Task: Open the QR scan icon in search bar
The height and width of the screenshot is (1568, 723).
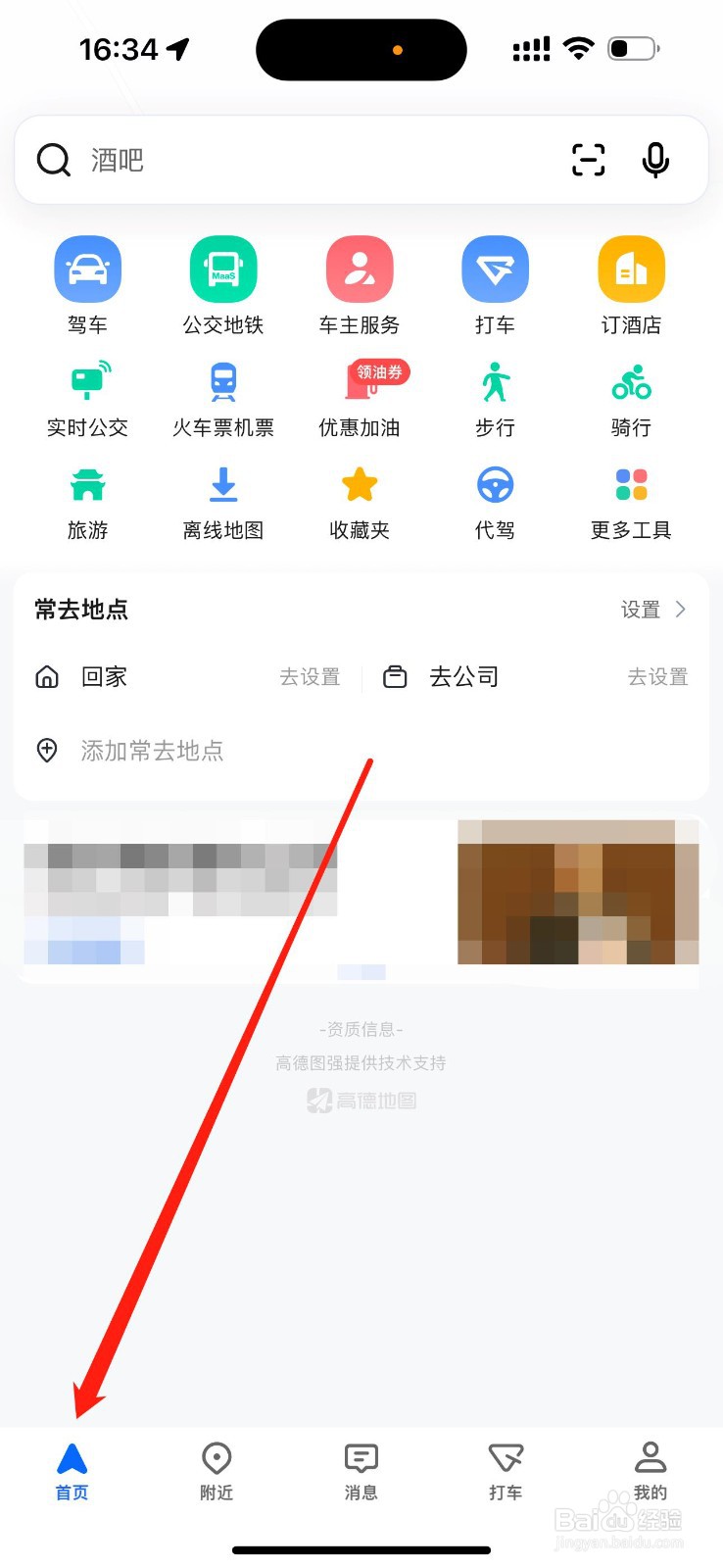Action: [x=587, y=160]
